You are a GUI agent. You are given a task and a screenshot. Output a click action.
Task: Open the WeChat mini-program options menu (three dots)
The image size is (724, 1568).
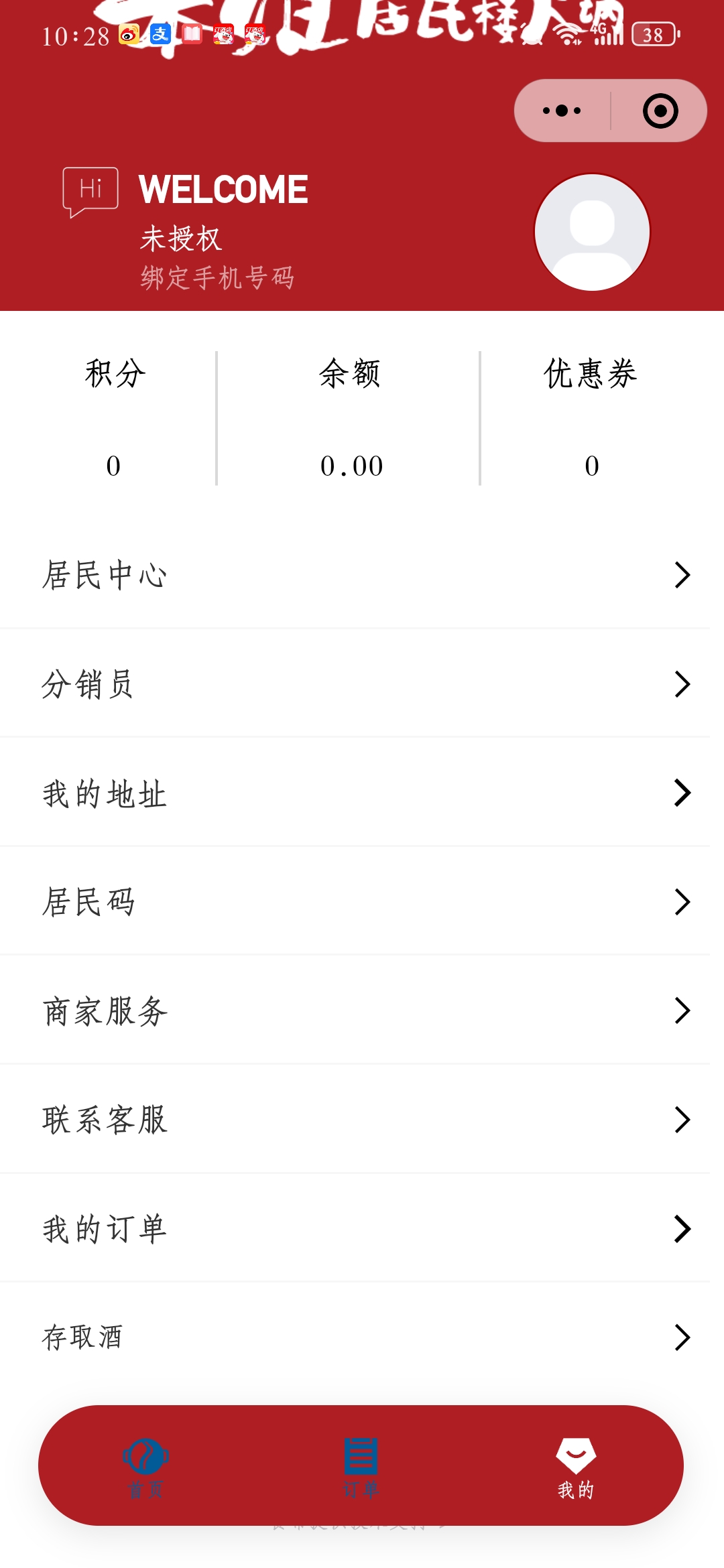coord(562,110)
